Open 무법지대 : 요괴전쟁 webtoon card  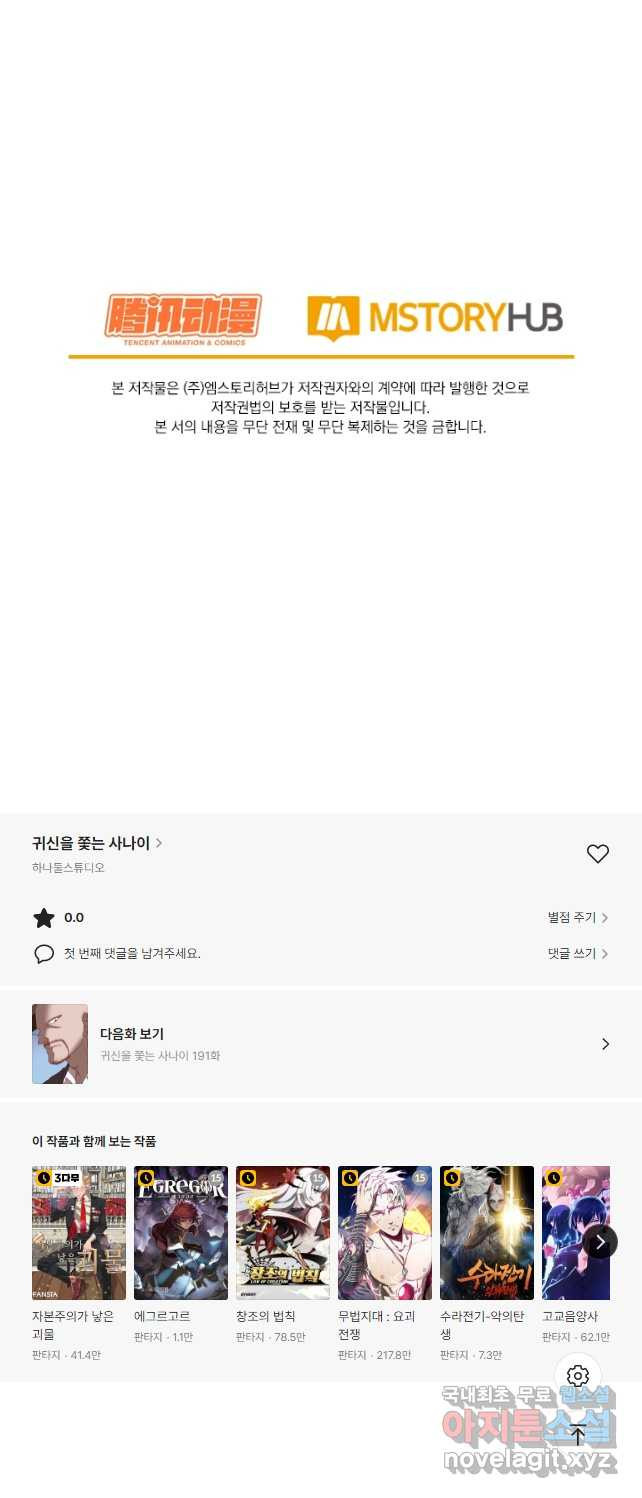click(385, 1233)
